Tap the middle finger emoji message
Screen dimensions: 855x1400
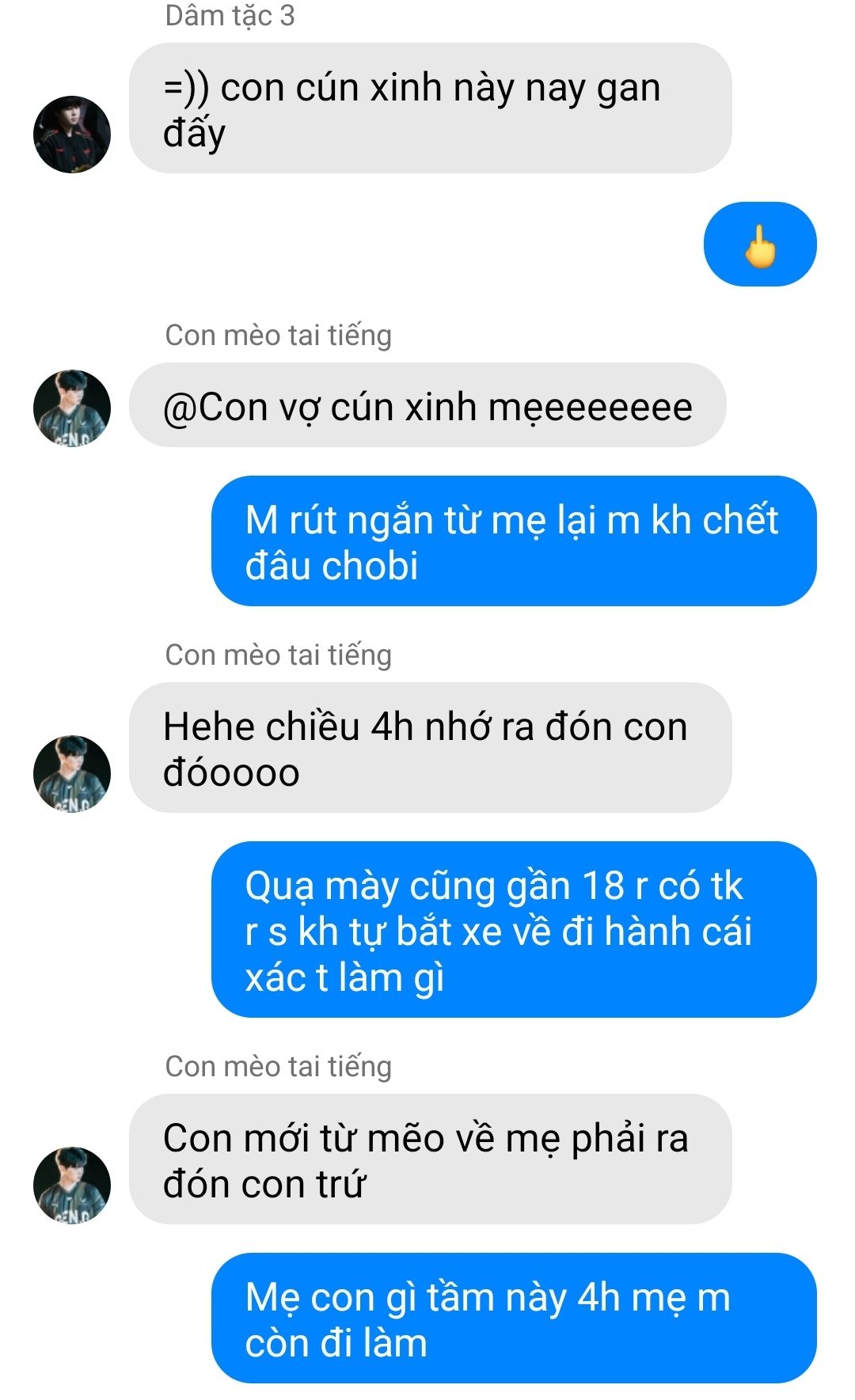click(x=760, y=244)
